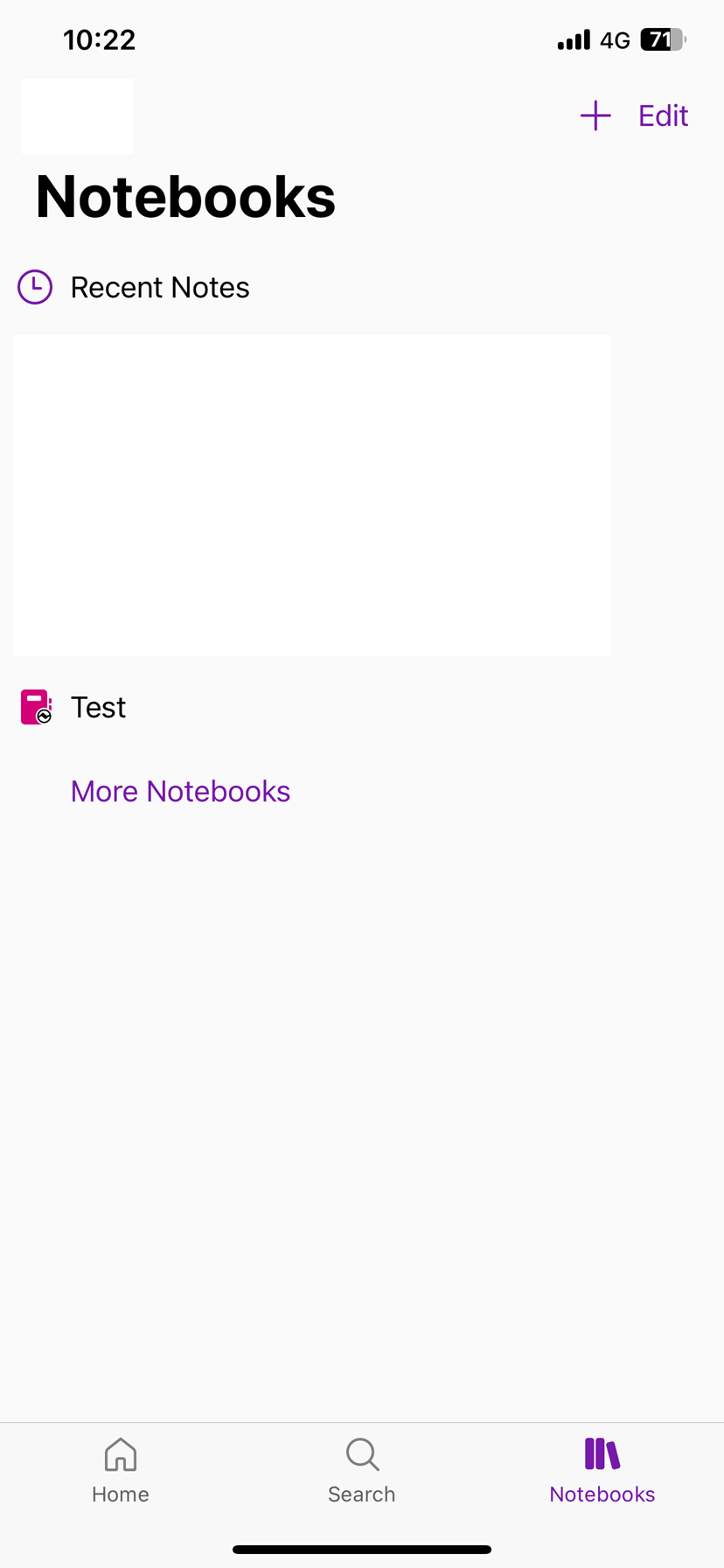This screenshot has height=1568, width=724.
Task: Tap Edit to manage notebooks
Action: (x=663, y=115)
